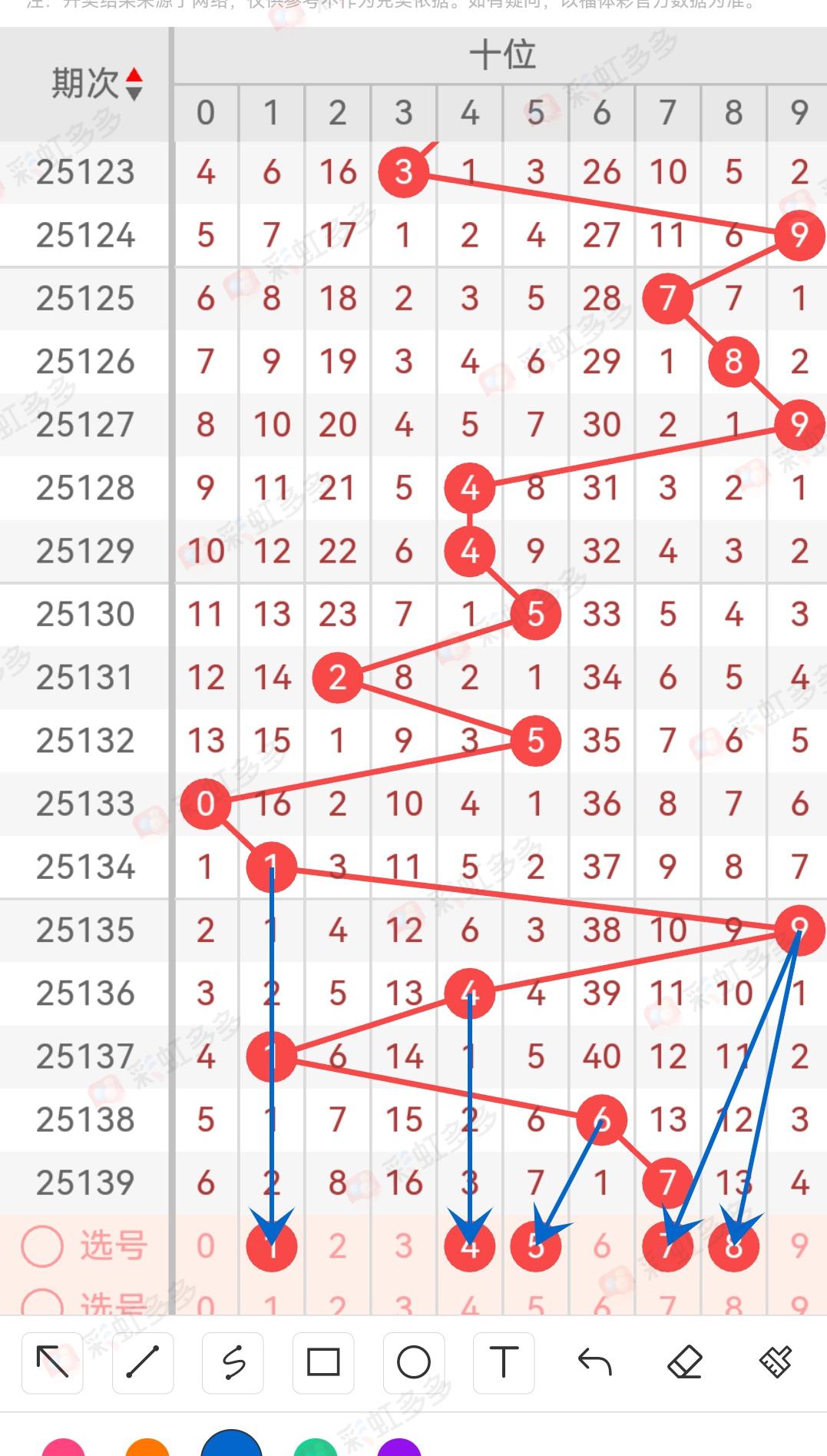Screen dimensions: 827x1456
Task: Select number 0 in first 选号 row
Action: pos(206,1245)
